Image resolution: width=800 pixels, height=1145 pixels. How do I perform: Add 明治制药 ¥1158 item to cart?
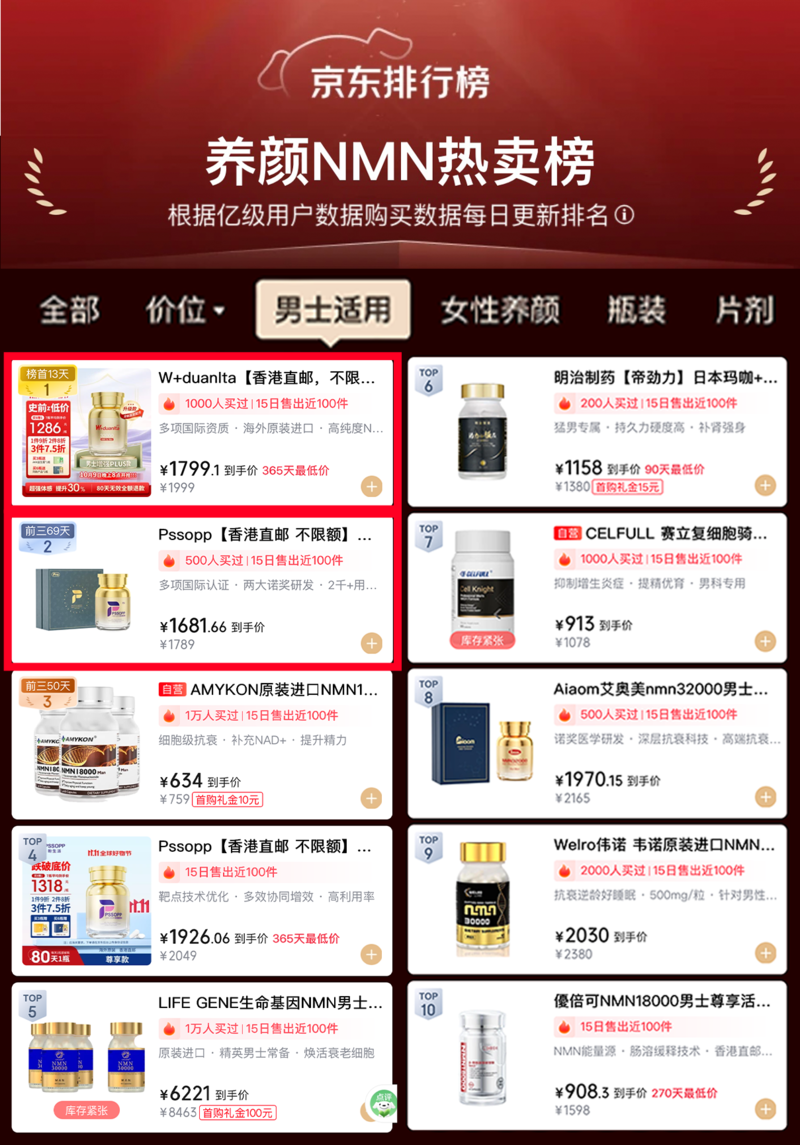[765, 485]
